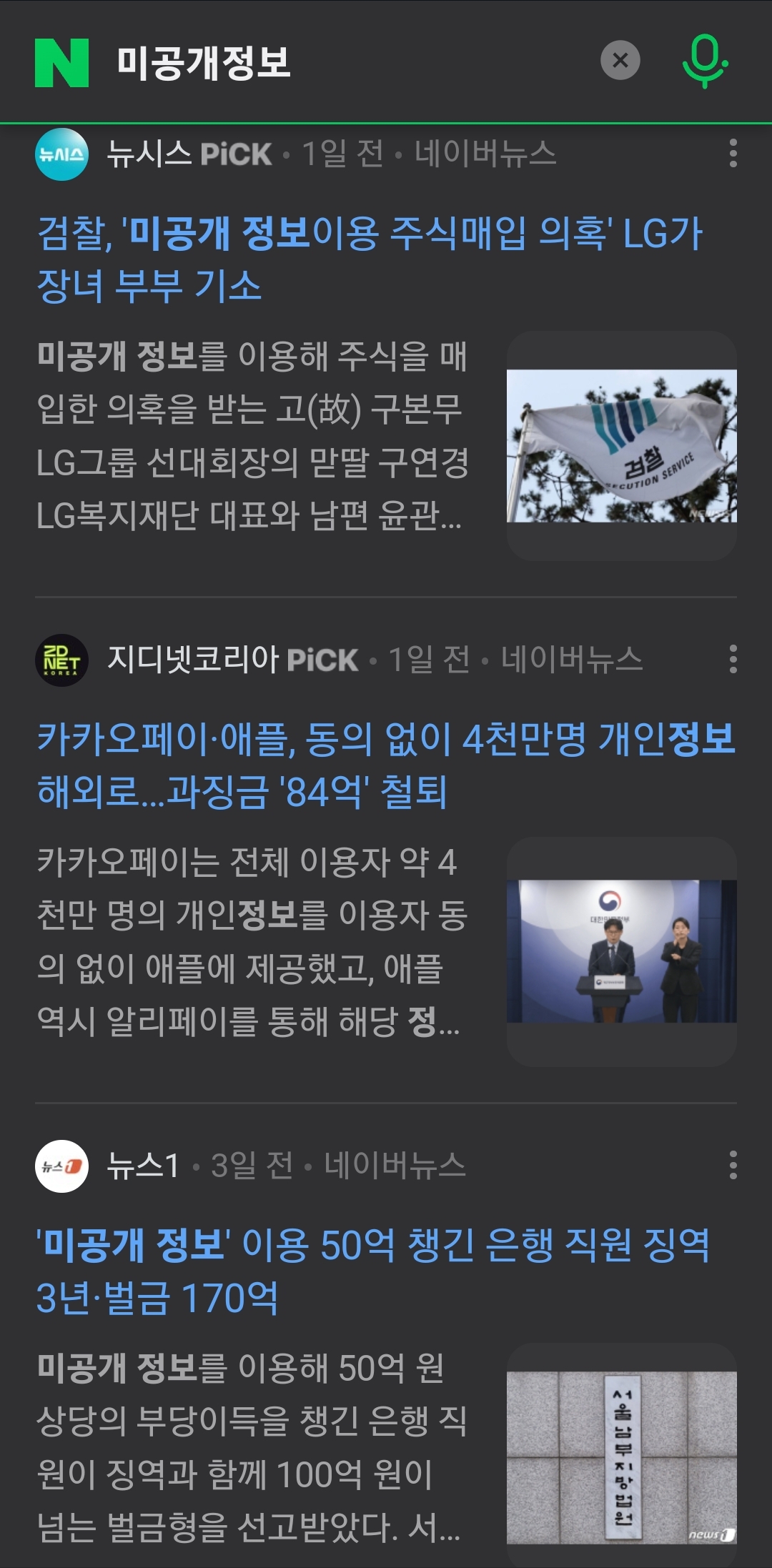
Task: Open the press briefing thumbnail image
Action: click(622, 951)
